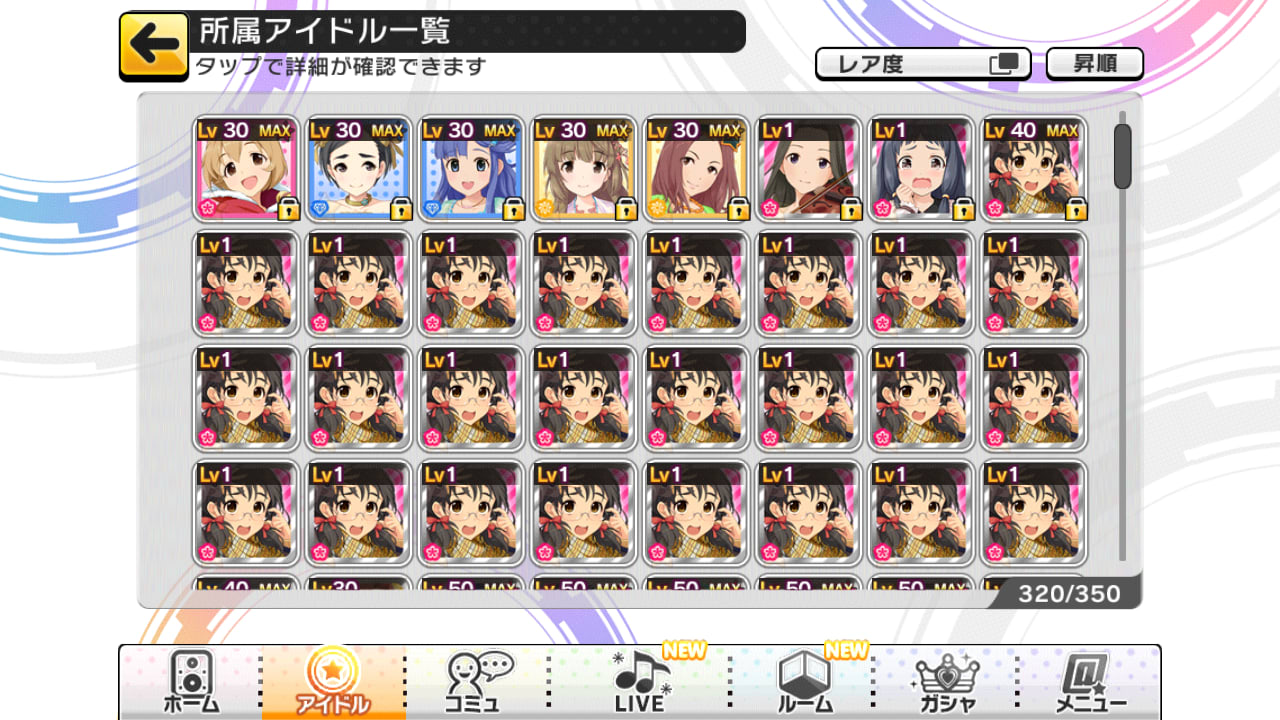Open the レア度 sort selector
This screenshot has height=720, width=1280.
tap(923, 64)
